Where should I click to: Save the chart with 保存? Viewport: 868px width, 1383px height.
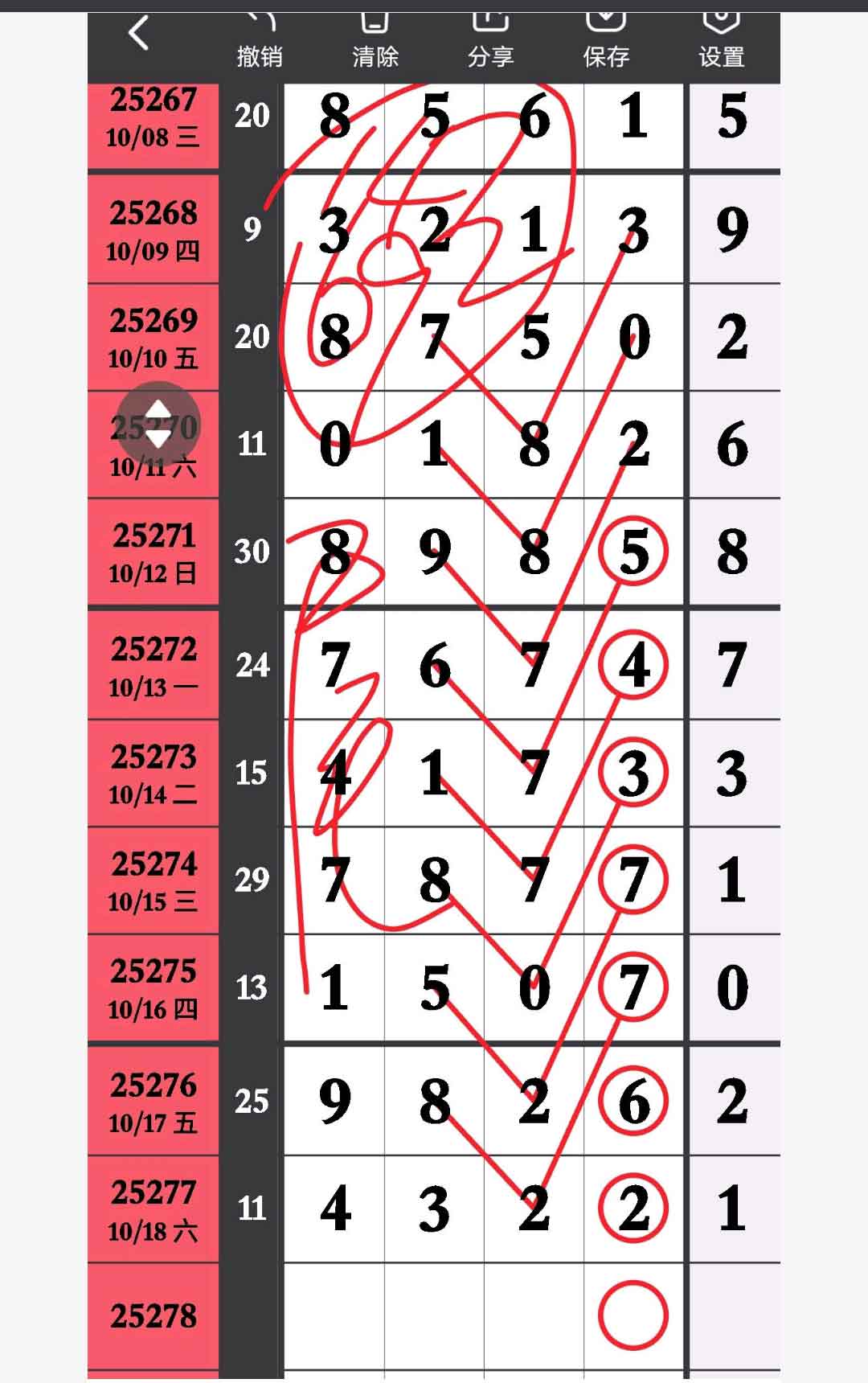[606, 42]
